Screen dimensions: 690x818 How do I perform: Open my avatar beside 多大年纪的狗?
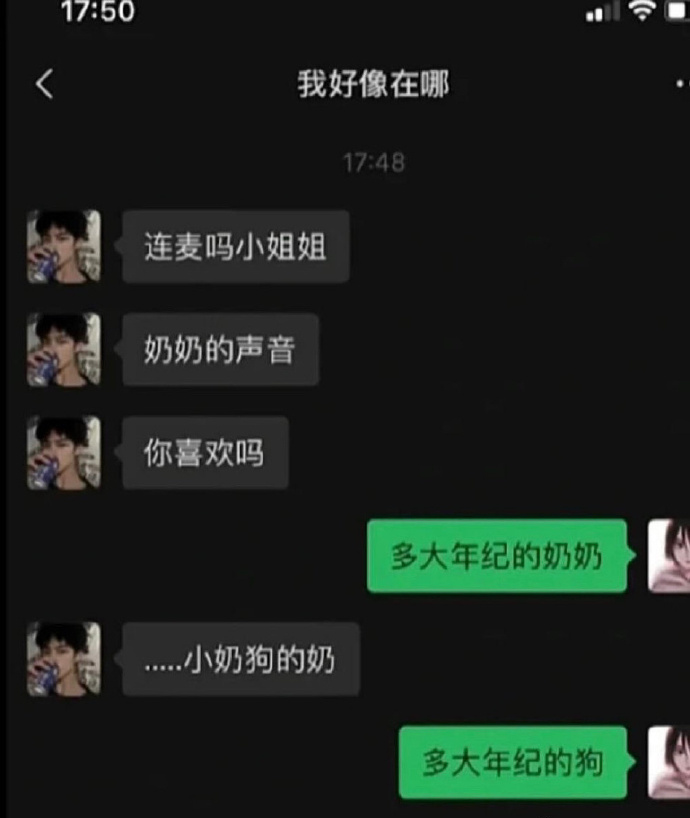coord(669,762)
